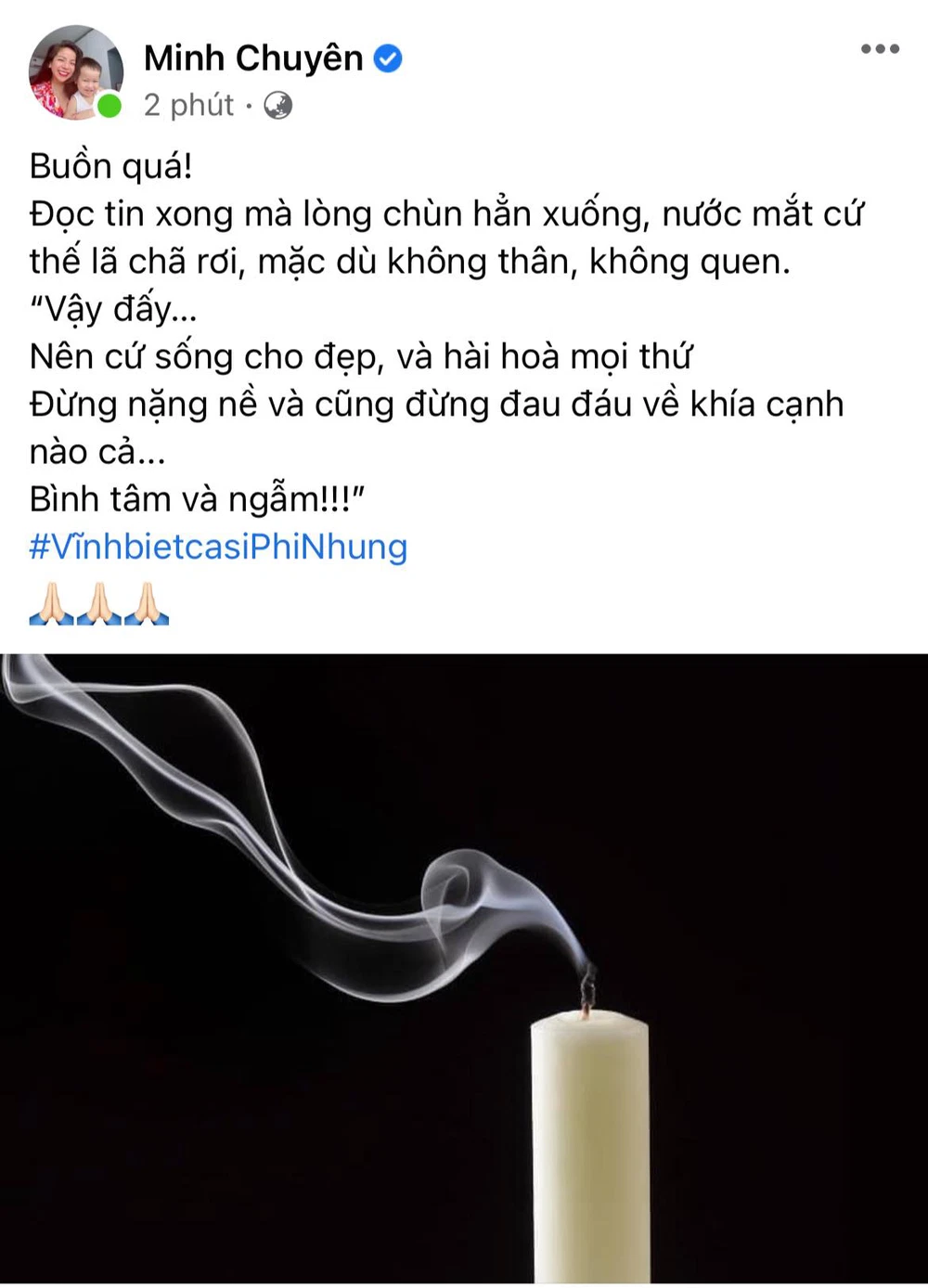Open Minh Chuyên's profile picture
The width and height of the screenshot is (928, 1288).
75,72
